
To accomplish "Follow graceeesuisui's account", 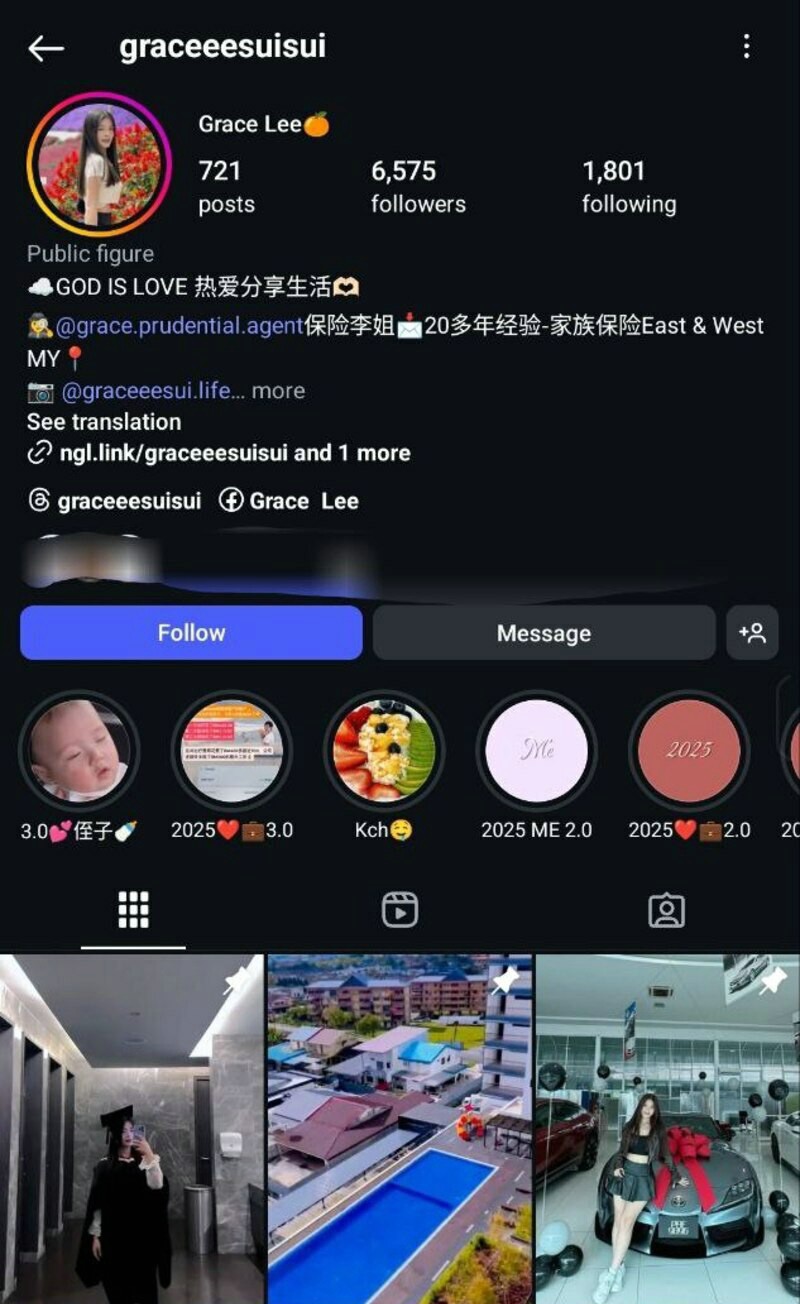I will (x=191, y=633).
